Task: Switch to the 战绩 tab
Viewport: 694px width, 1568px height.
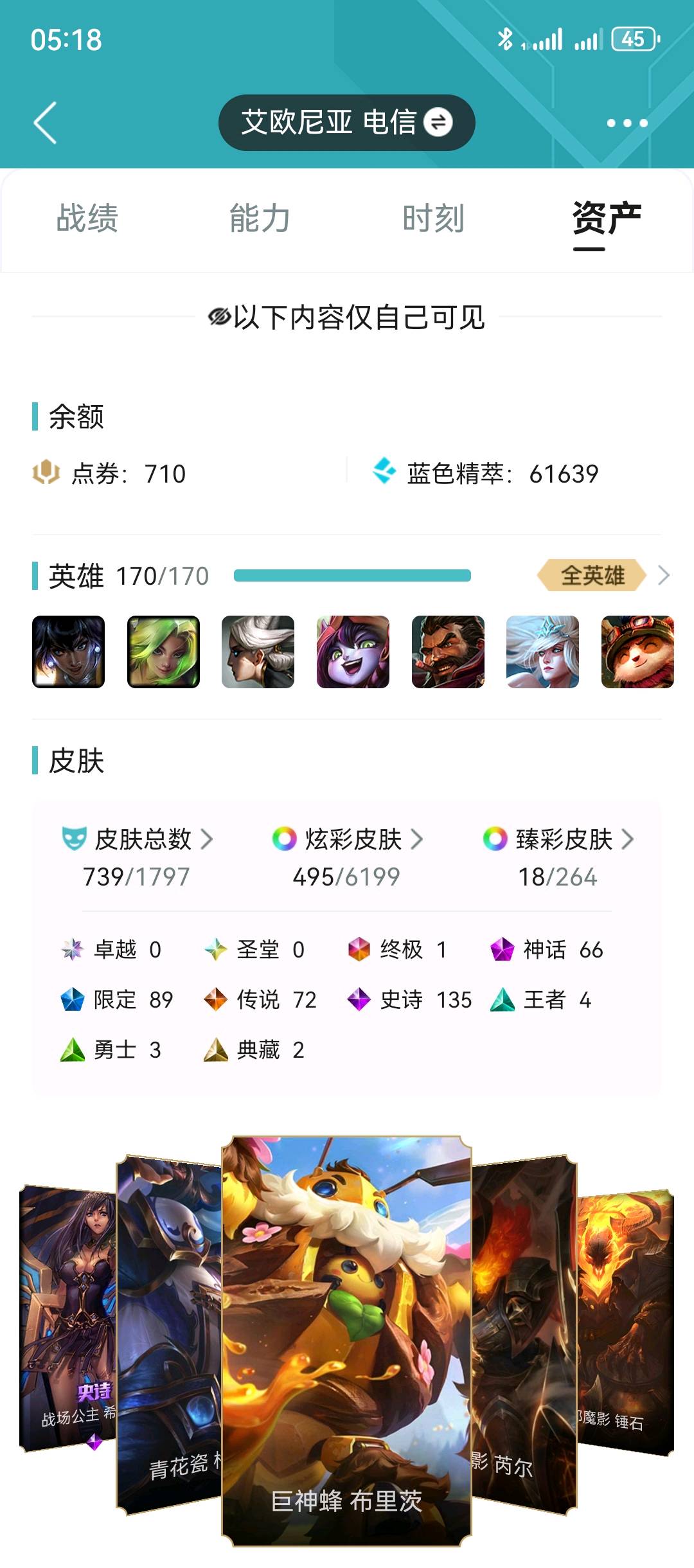Action: tap(87, 218)
